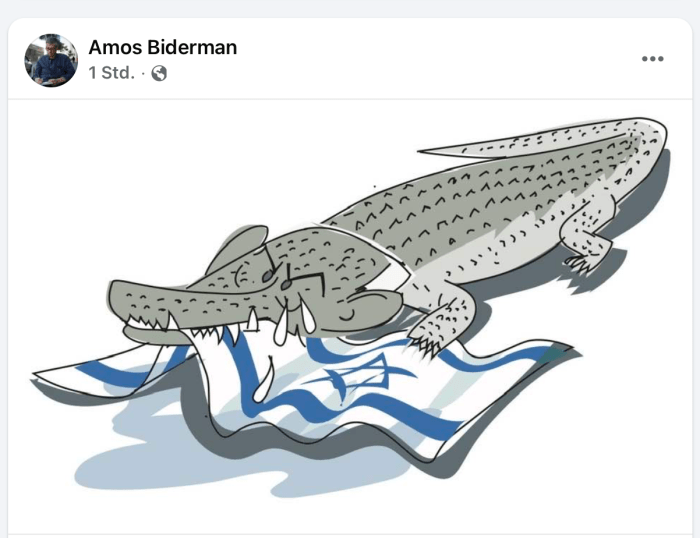Tap the 1 Std. post timestamp

pos(110,73)
